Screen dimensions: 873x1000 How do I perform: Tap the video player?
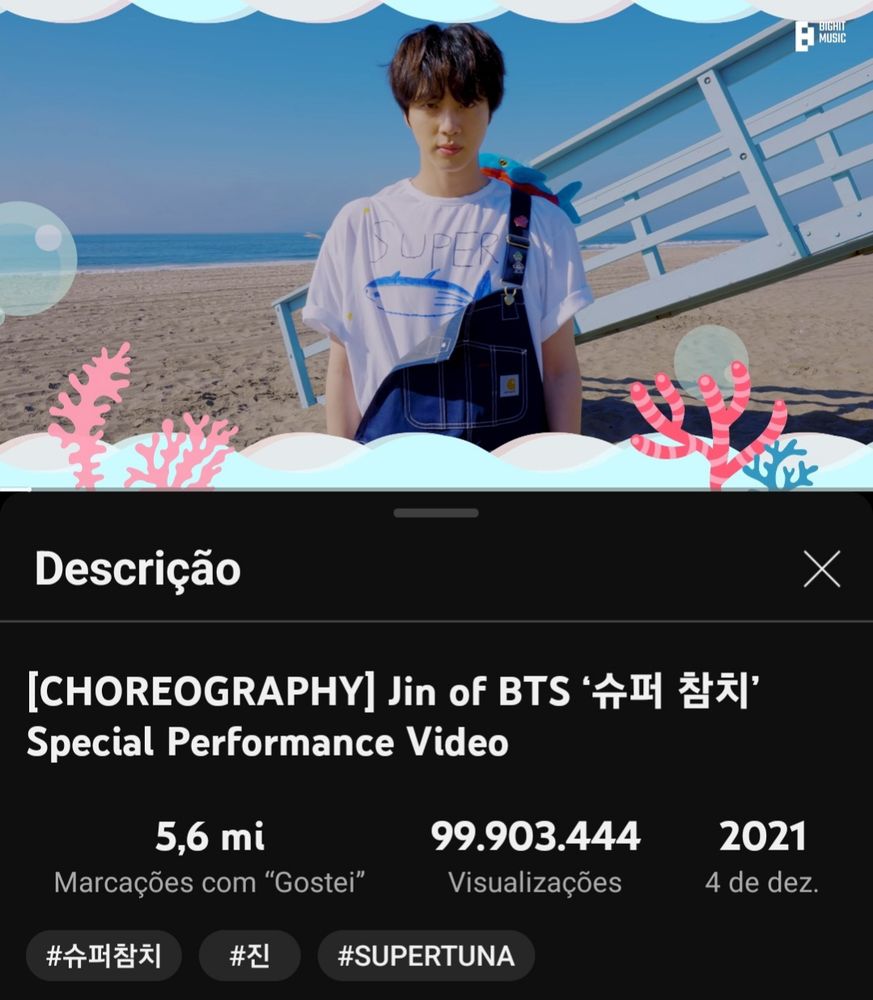coord(436,245)
